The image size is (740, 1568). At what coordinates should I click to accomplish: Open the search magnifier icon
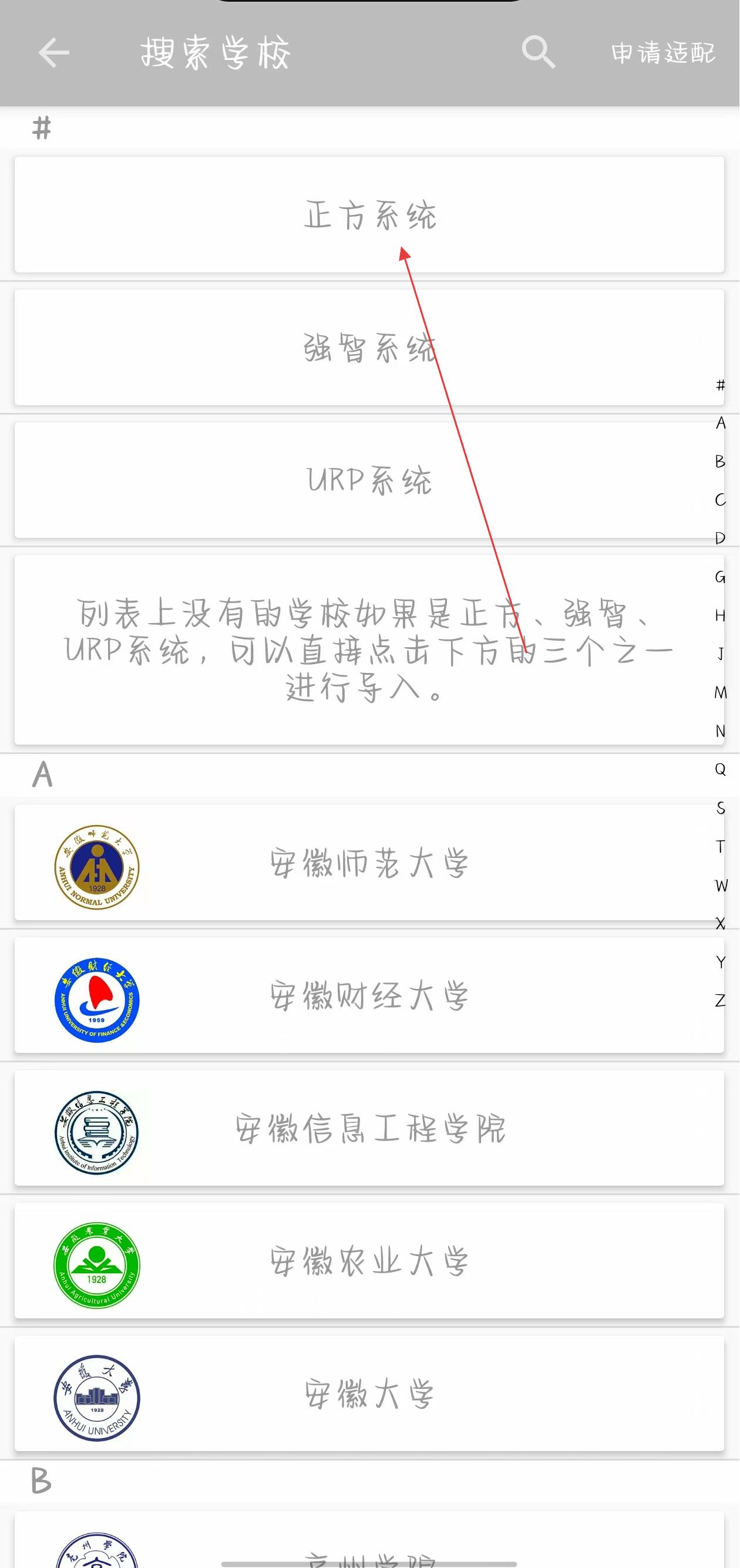pos(538,53)
